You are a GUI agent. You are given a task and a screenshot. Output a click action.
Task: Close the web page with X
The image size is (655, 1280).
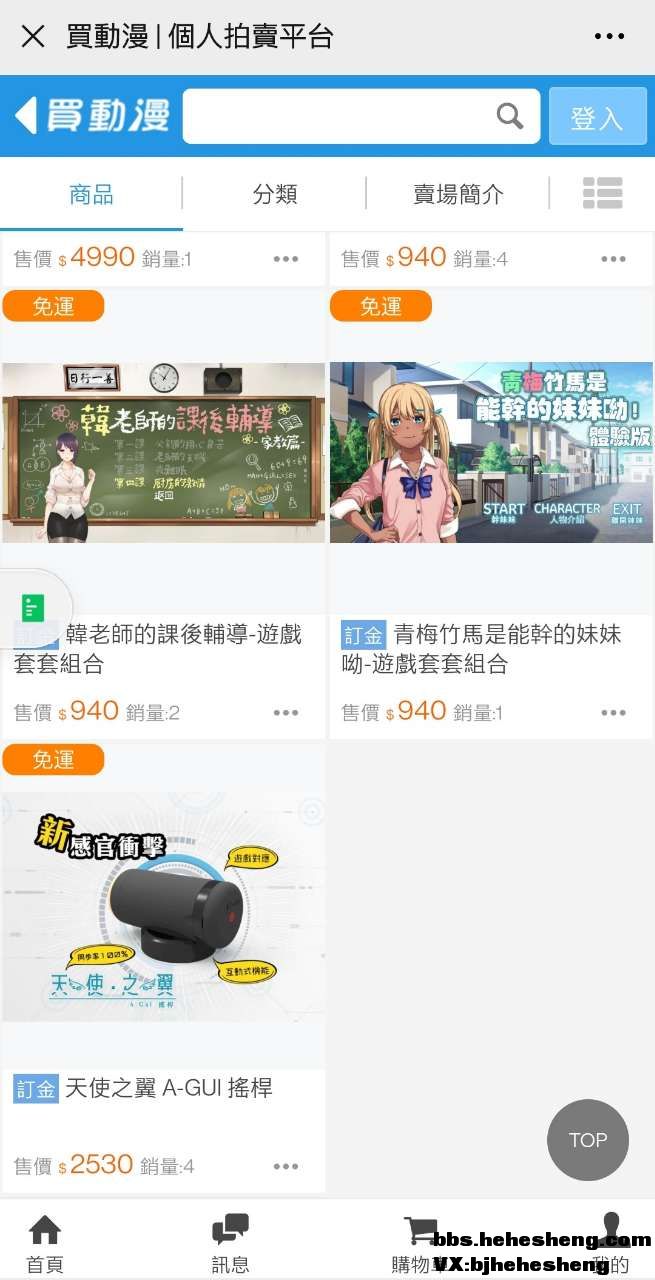pyautogui.click(x=33, y=37)
